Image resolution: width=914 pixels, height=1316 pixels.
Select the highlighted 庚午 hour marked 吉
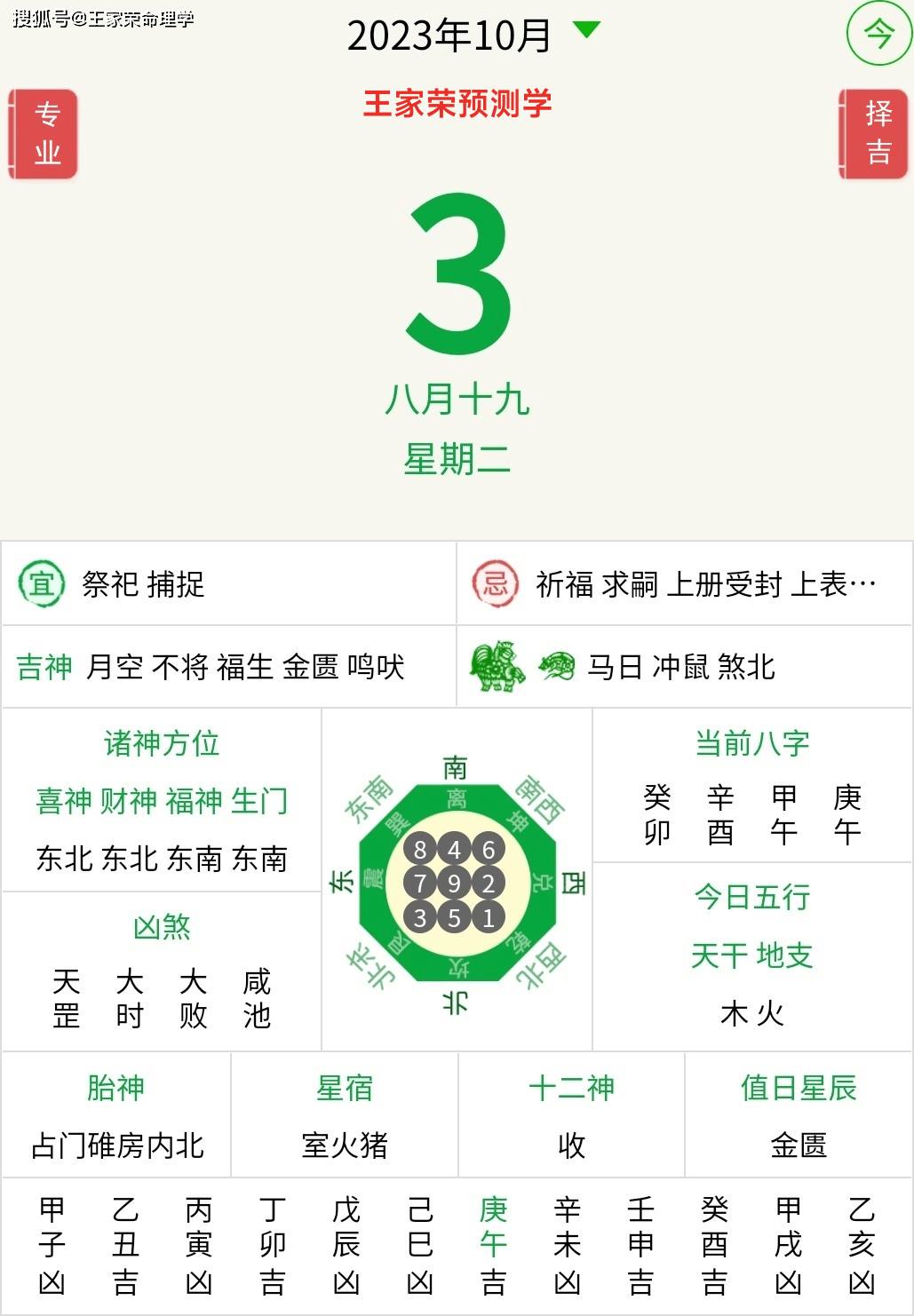click(494, 1234)
